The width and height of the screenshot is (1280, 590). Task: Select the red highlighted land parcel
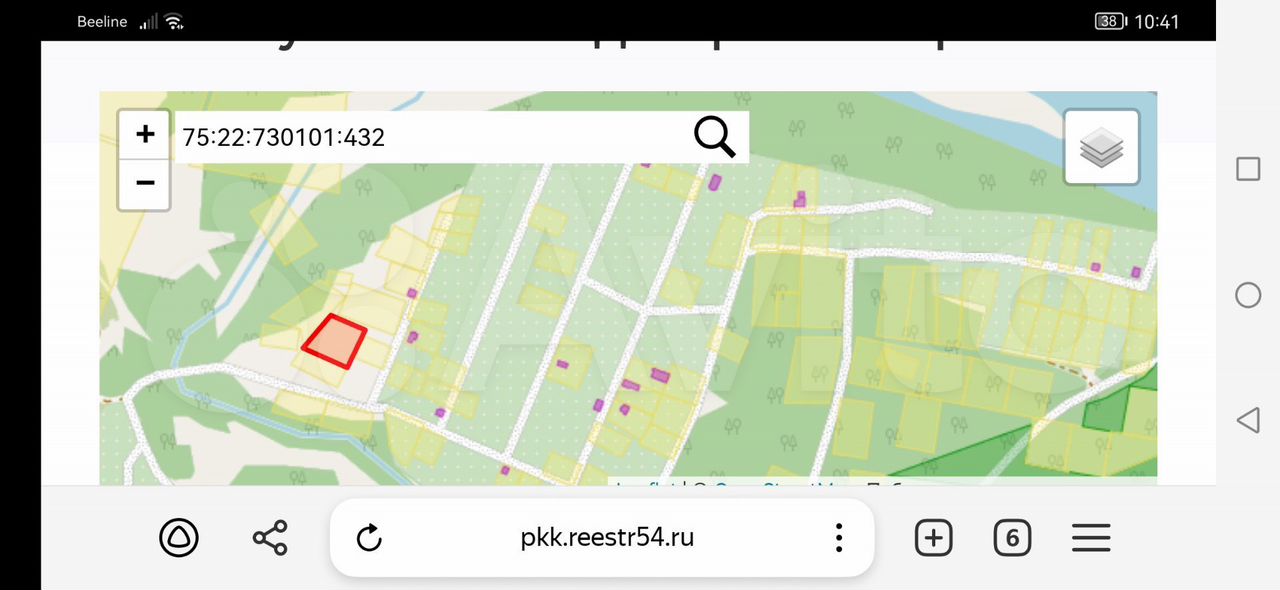click(x=335, y=342)
